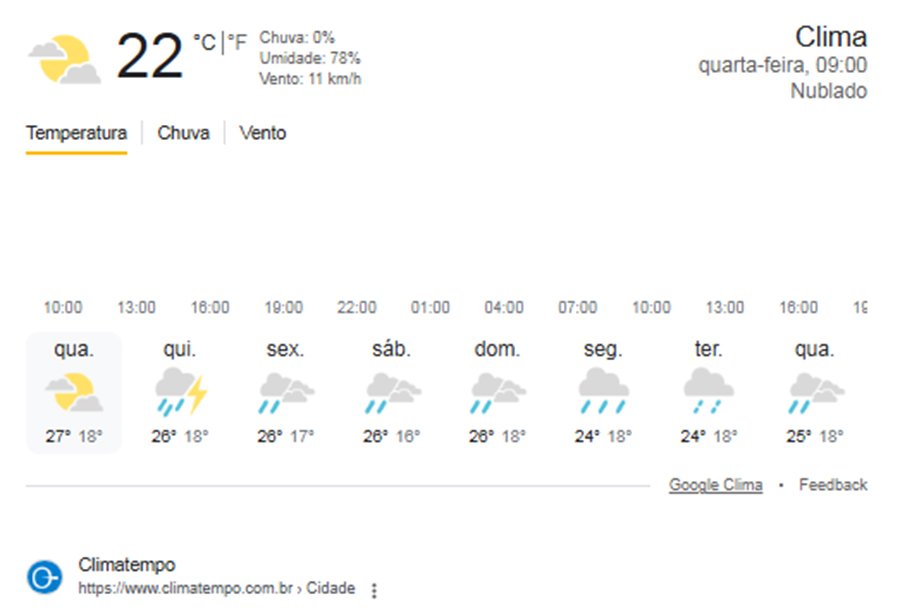
Task: Open the Climatempo search result
Action: [126, 565]
